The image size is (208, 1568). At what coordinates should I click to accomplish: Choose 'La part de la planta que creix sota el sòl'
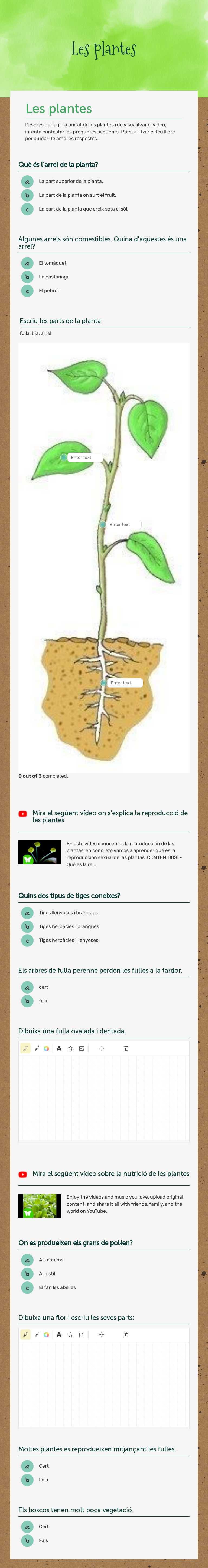point(27,209)
